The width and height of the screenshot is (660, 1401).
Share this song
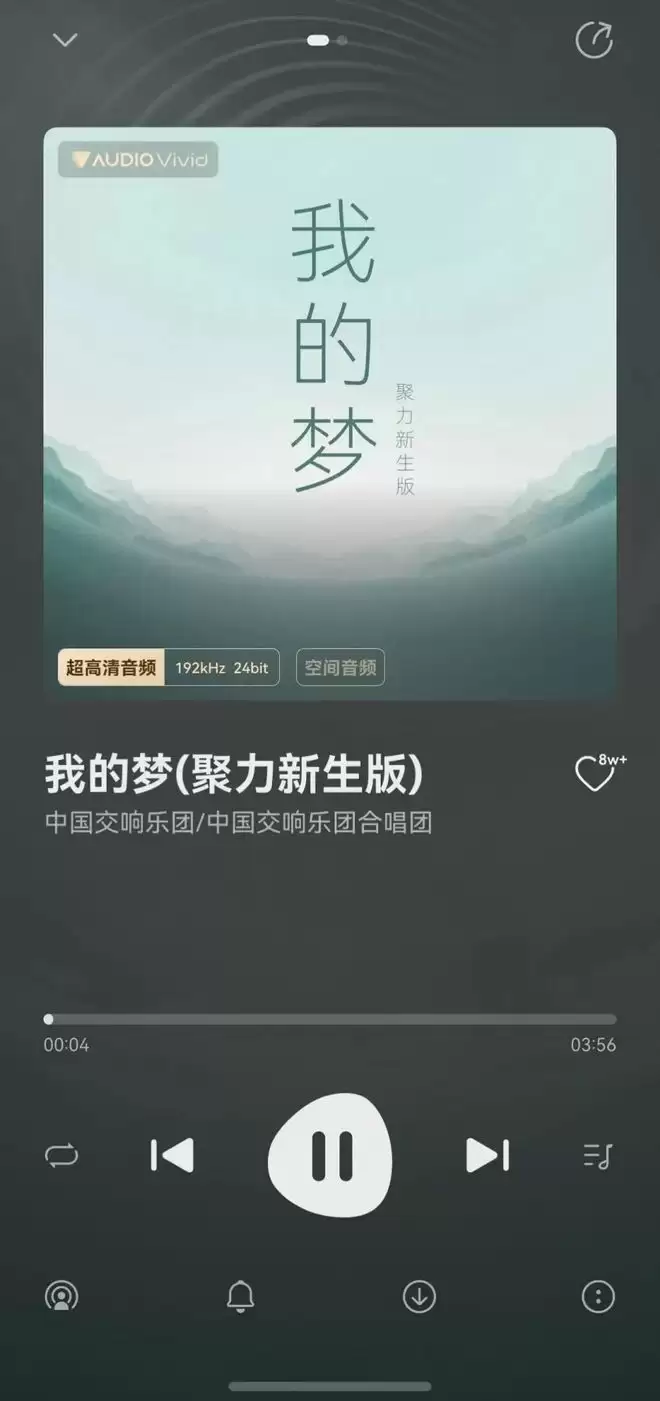[594, 40]
